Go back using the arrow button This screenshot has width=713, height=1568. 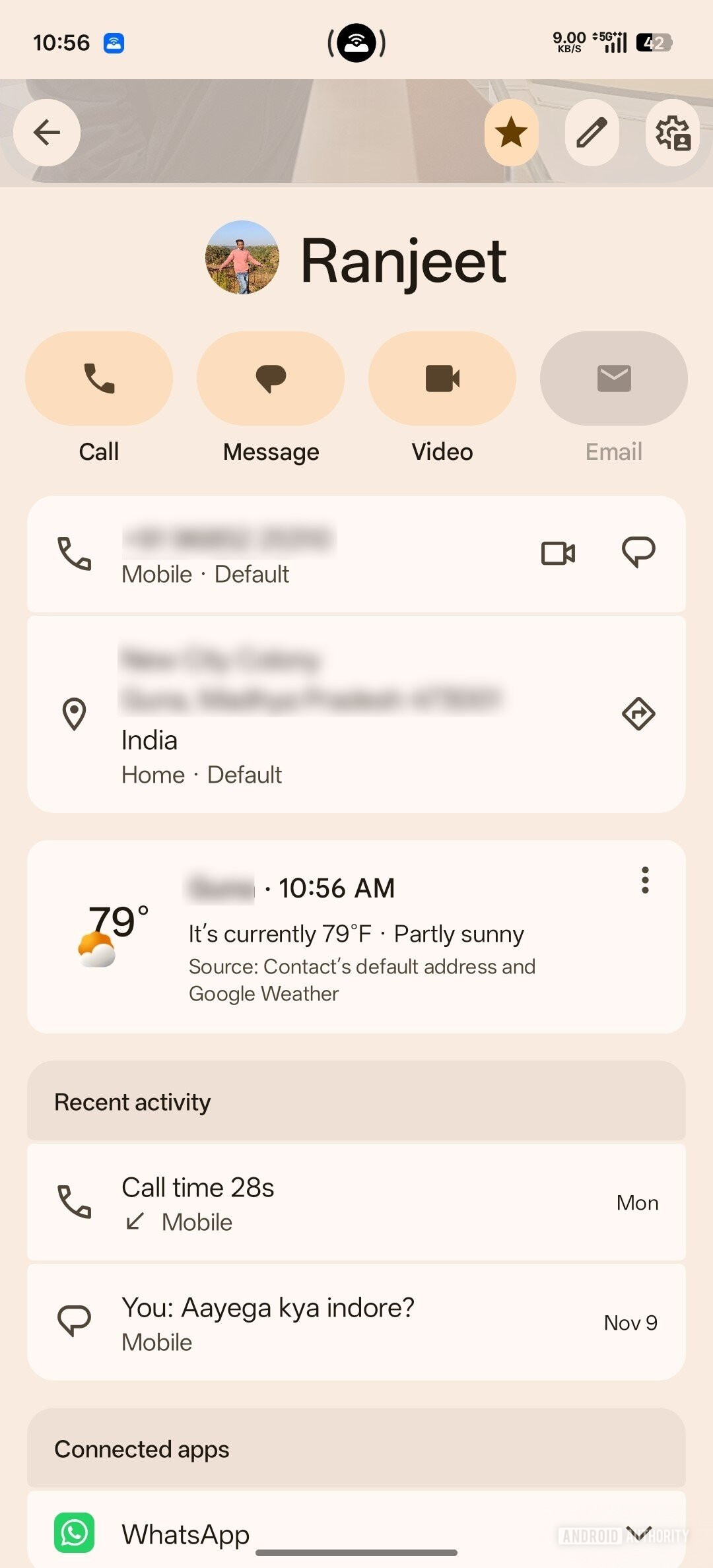pyautogui.click(x=47, y=133)
